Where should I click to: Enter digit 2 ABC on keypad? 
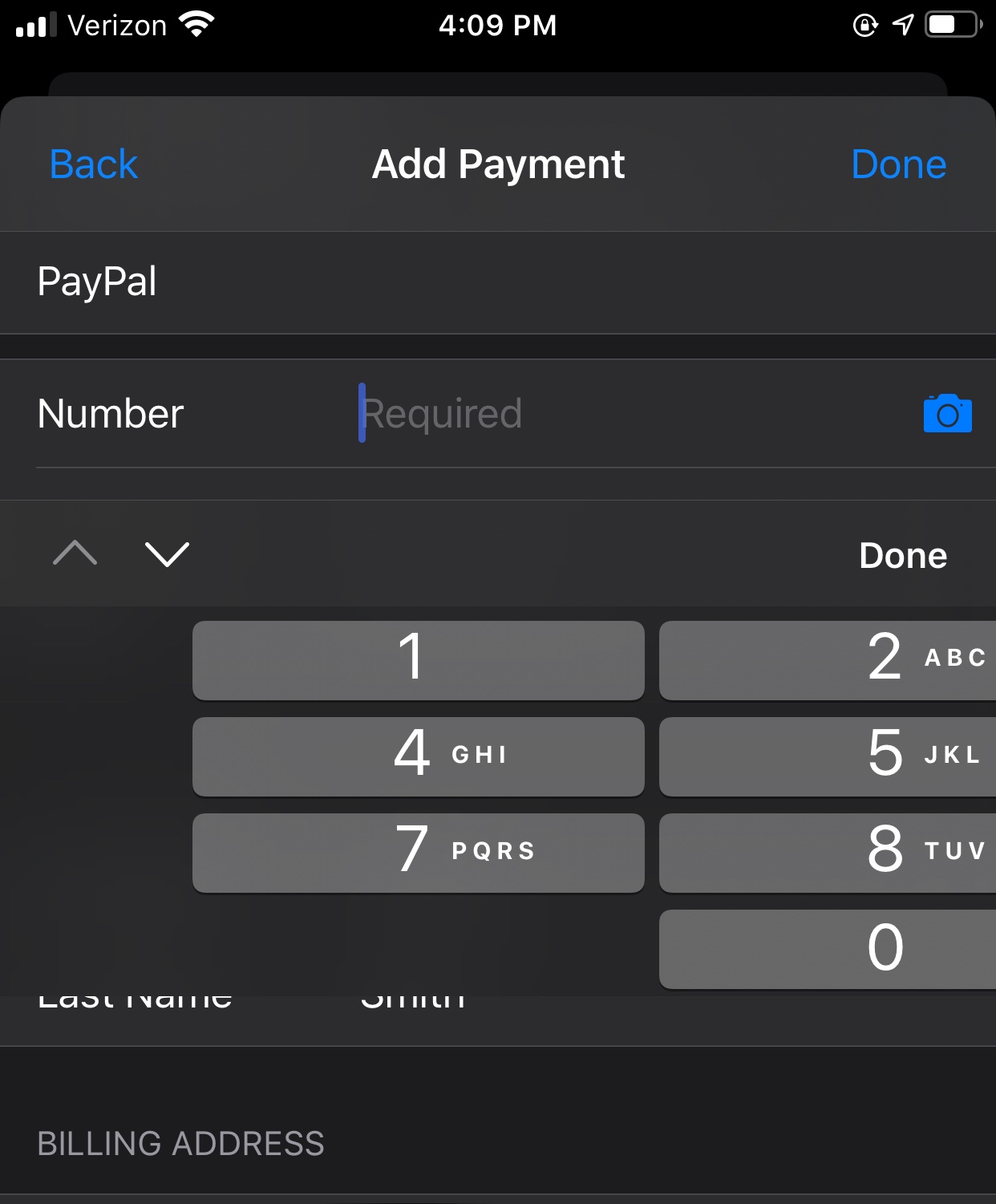828,659
